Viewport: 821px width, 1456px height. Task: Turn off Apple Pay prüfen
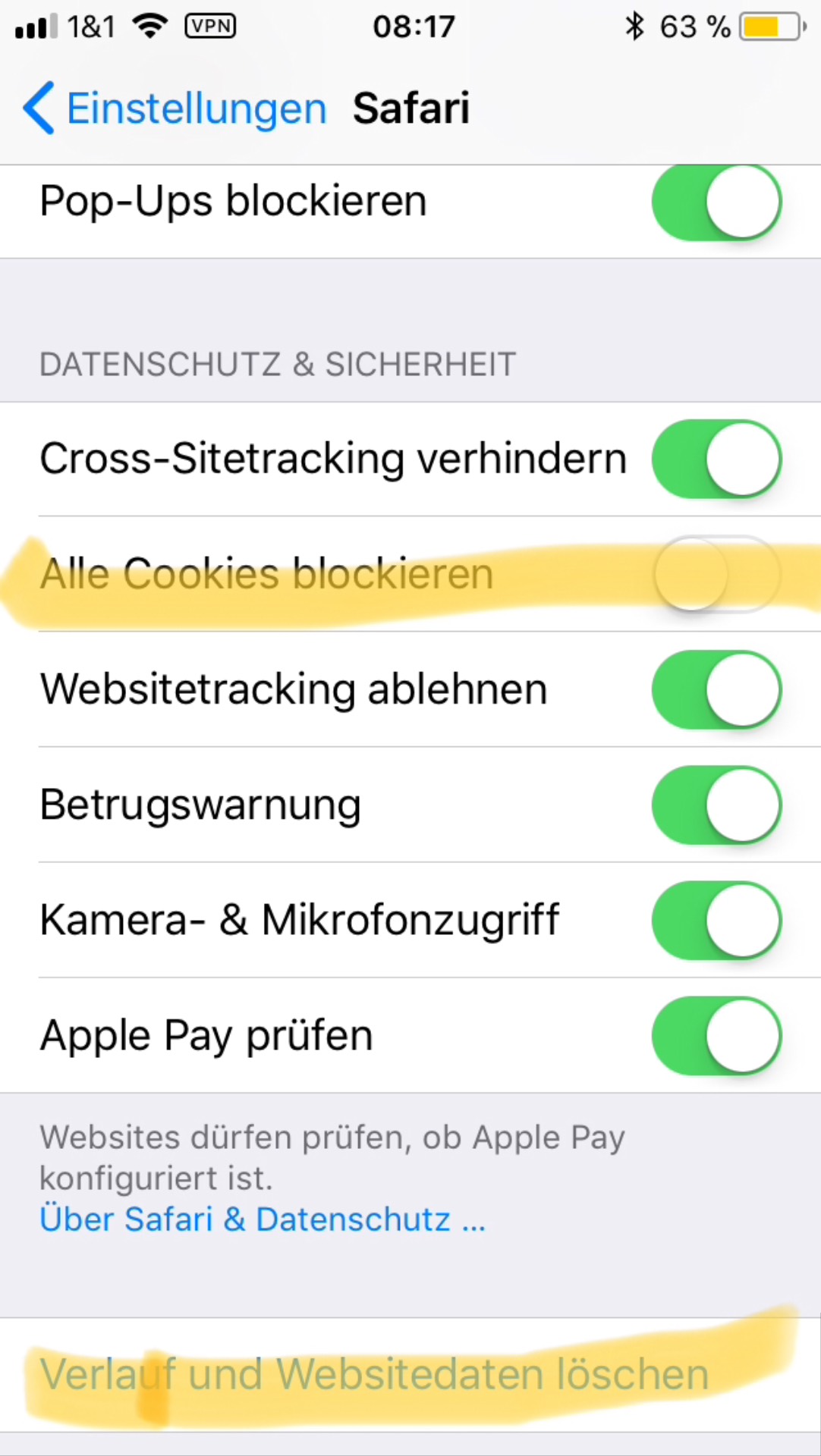tap(716, 1036)
